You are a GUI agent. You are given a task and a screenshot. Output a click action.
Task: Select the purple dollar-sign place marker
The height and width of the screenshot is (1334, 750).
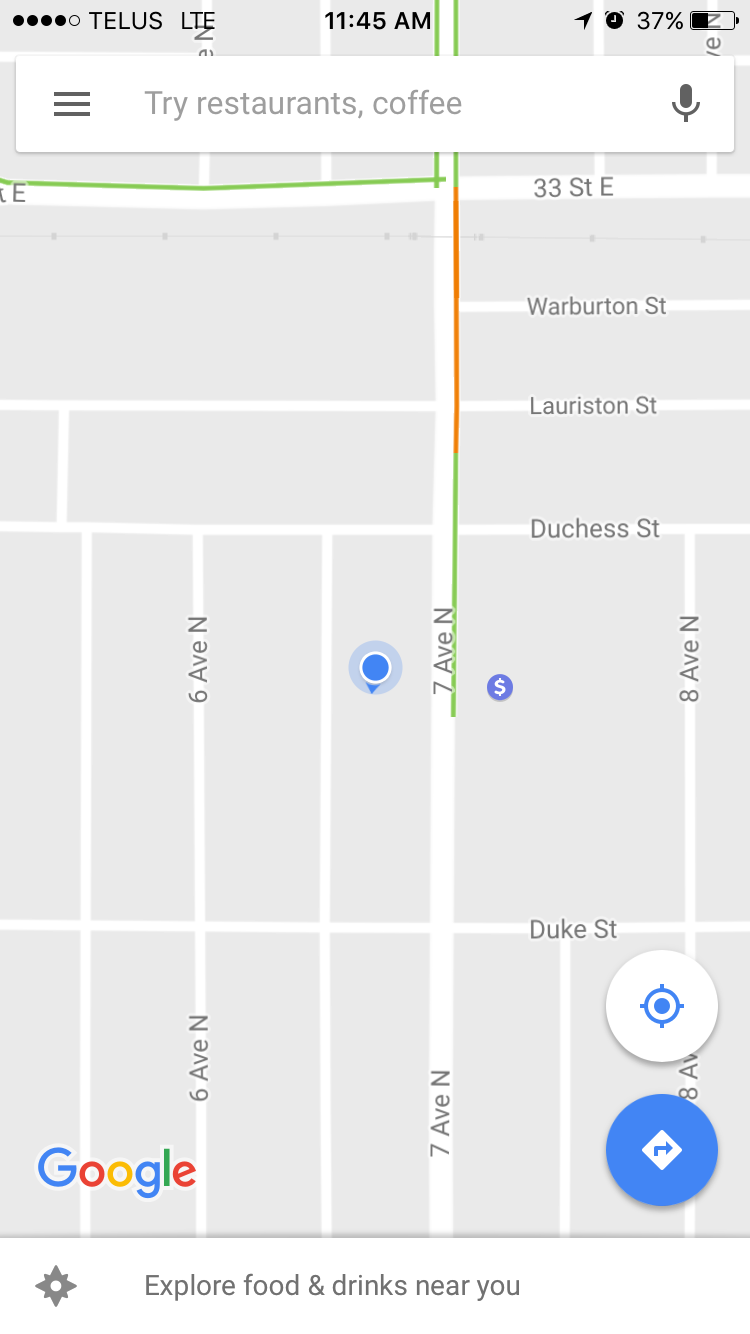(x=500, y=687)
